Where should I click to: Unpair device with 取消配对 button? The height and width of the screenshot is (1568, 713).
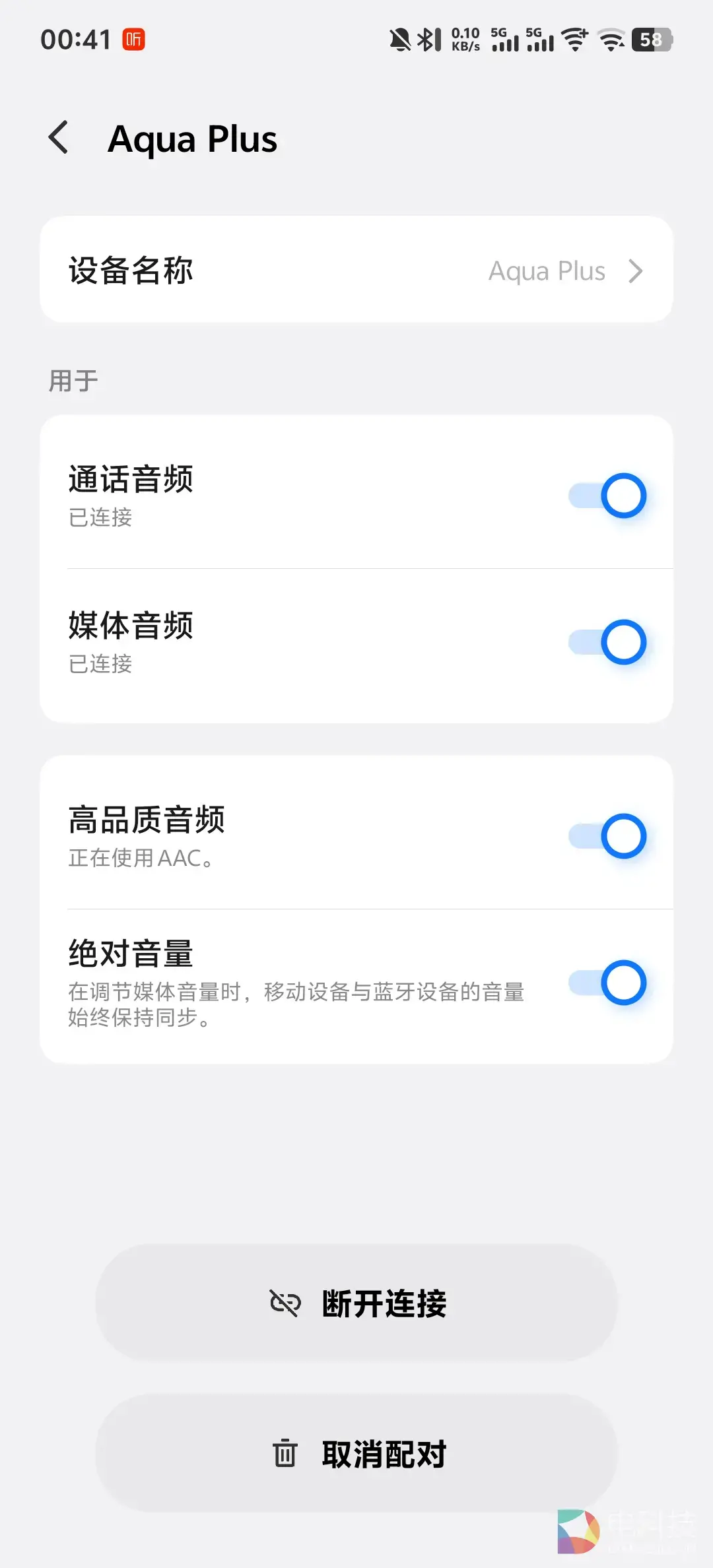point(356,1454)
